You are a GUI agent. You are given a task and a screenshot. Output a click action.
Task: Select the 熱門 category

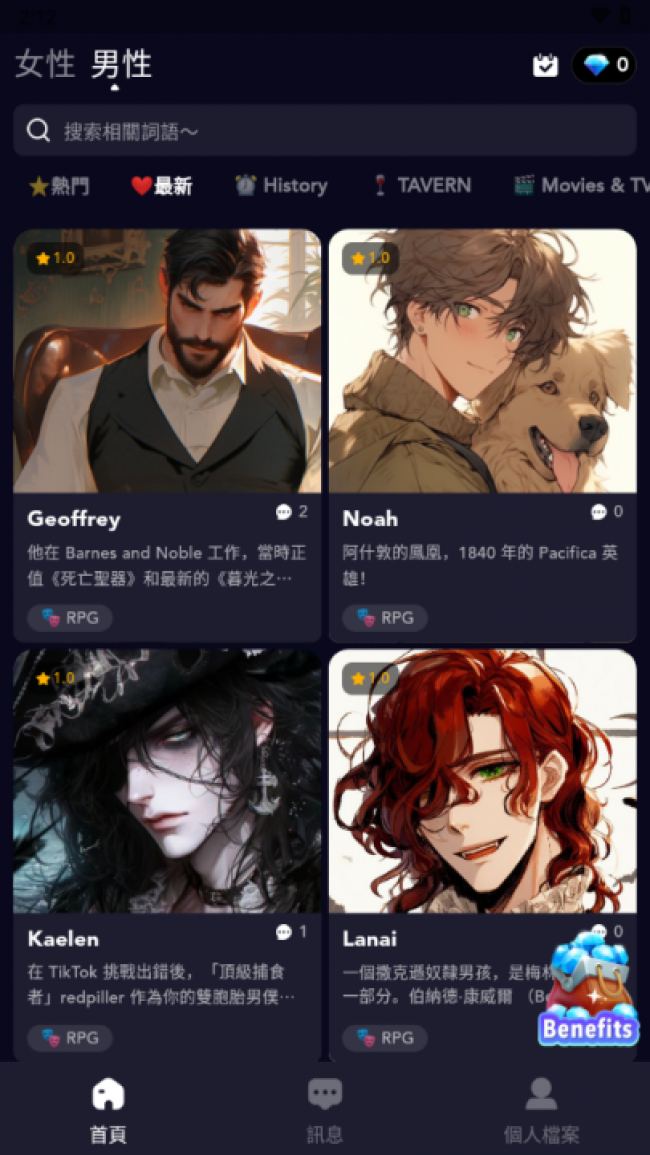59,186
